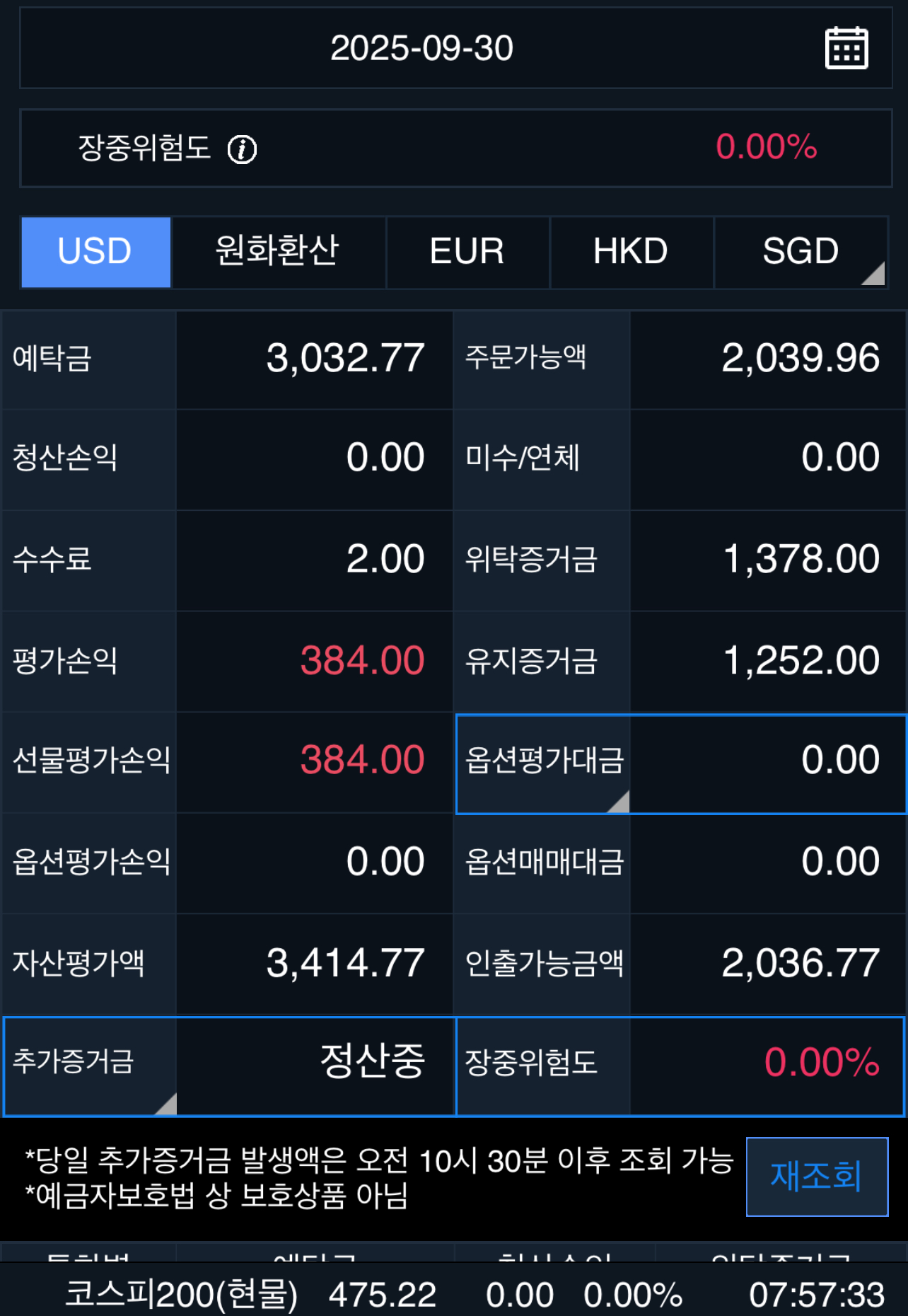Viewport: 908px width, 1316px height.
Task: Open the 코스피200(현물) ticker bar
Action: (x=453, y=1294)
